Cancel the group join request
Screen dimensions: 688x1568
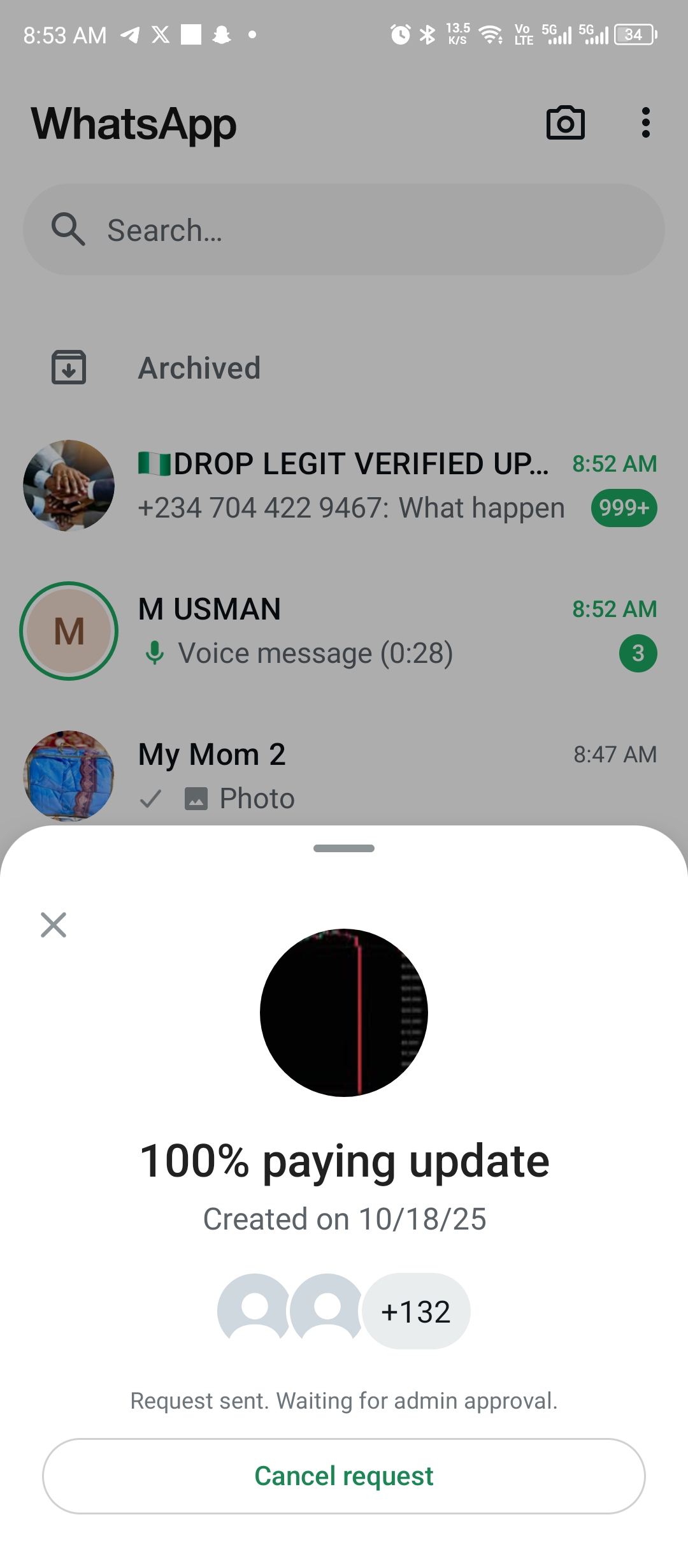click(344, 1476)
